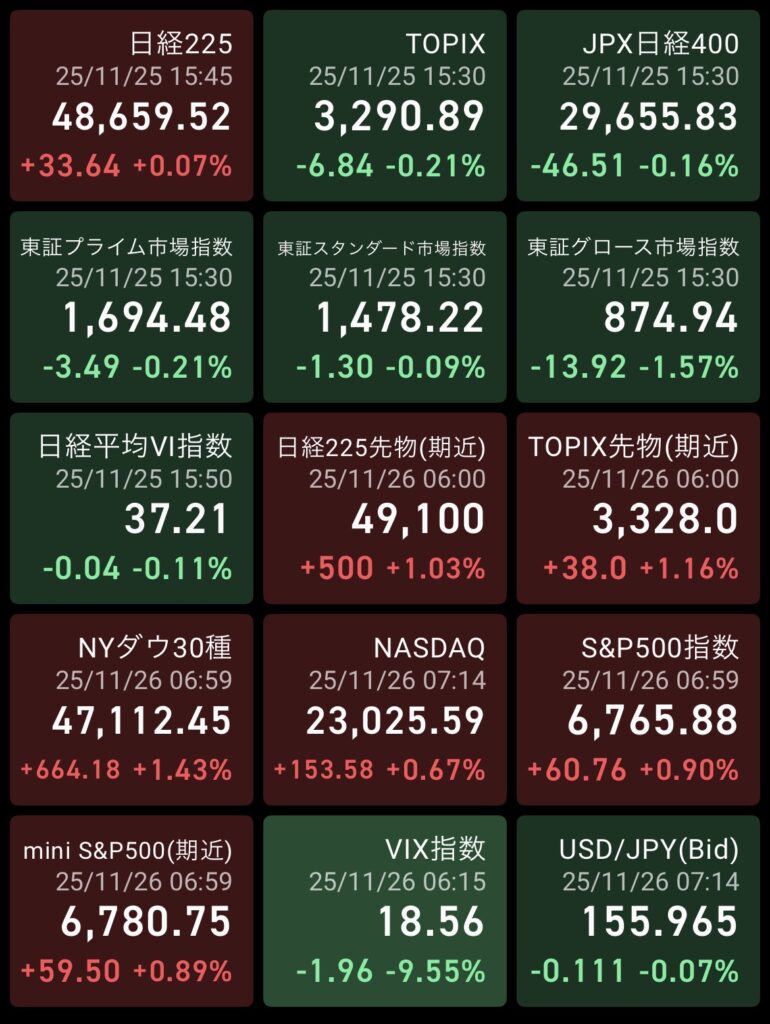The width and height of the screenshot is (770, 1024).
Task: View the 日経225先物(期近) tile
Action: 385,508
